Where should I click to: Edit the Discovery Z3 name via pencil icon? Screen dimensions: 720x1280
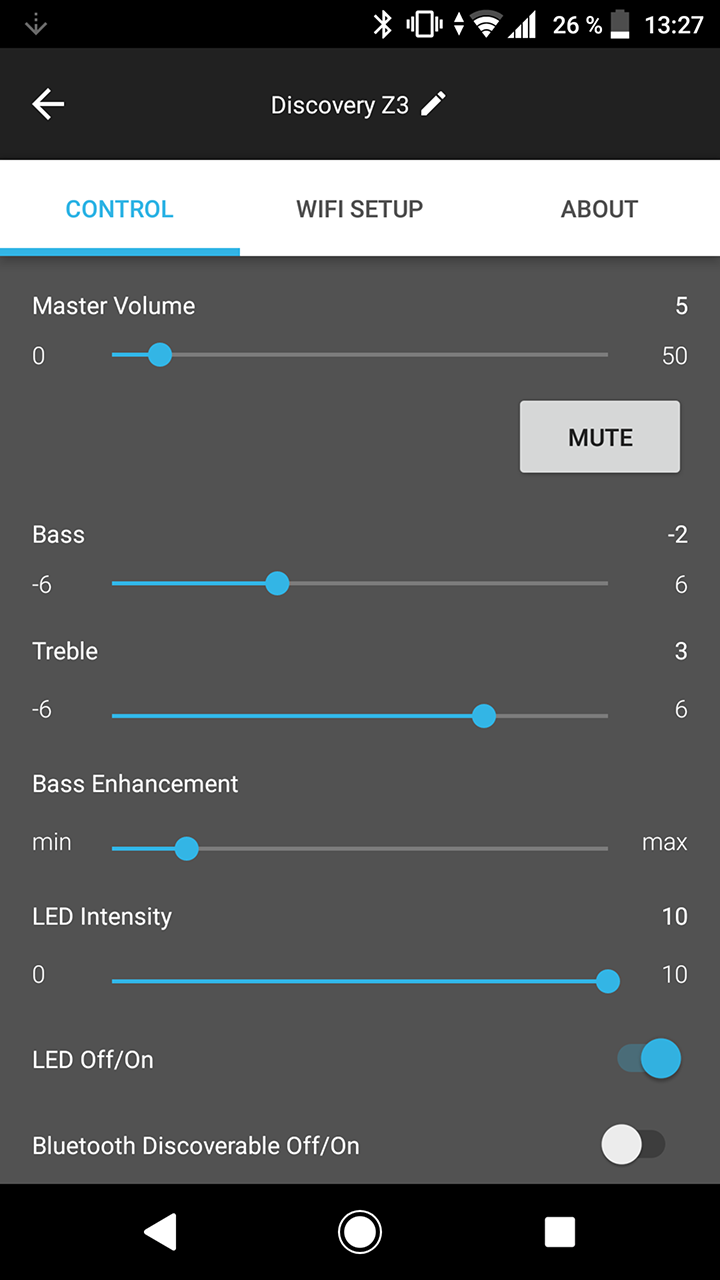click(433, 104)
